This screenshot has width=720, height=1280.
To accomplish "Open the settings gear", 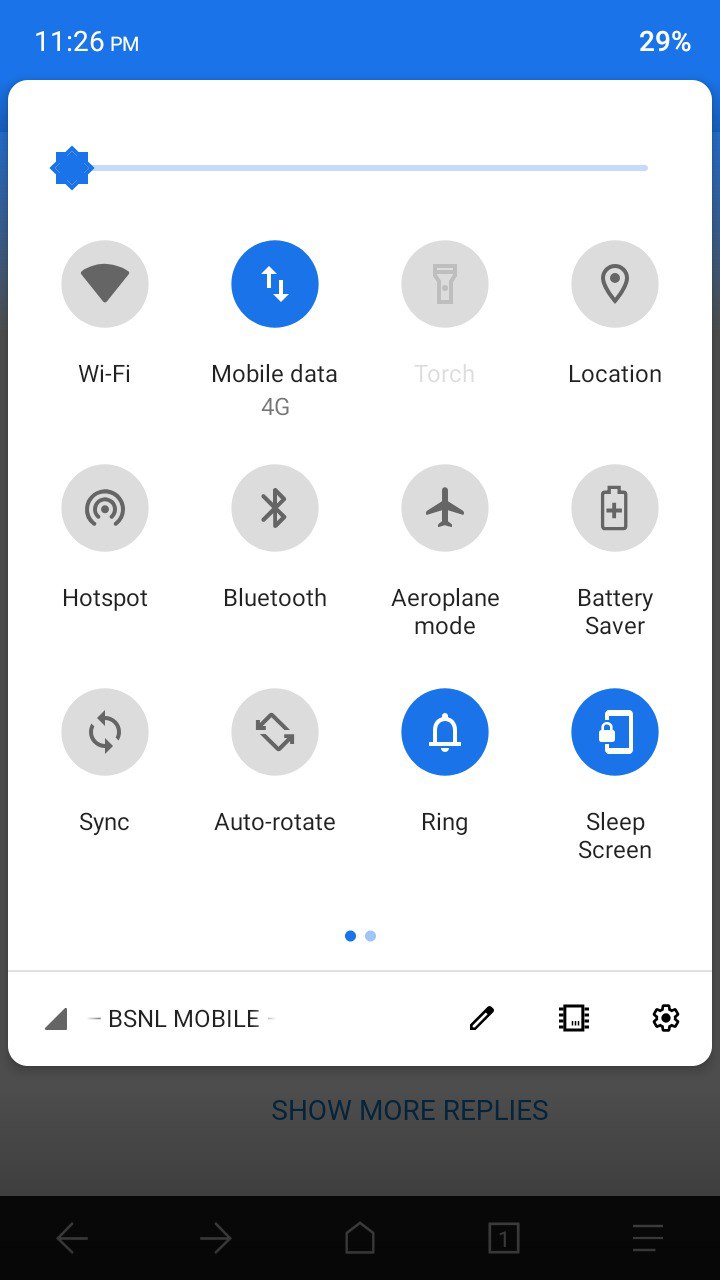I will point(665,1018).
